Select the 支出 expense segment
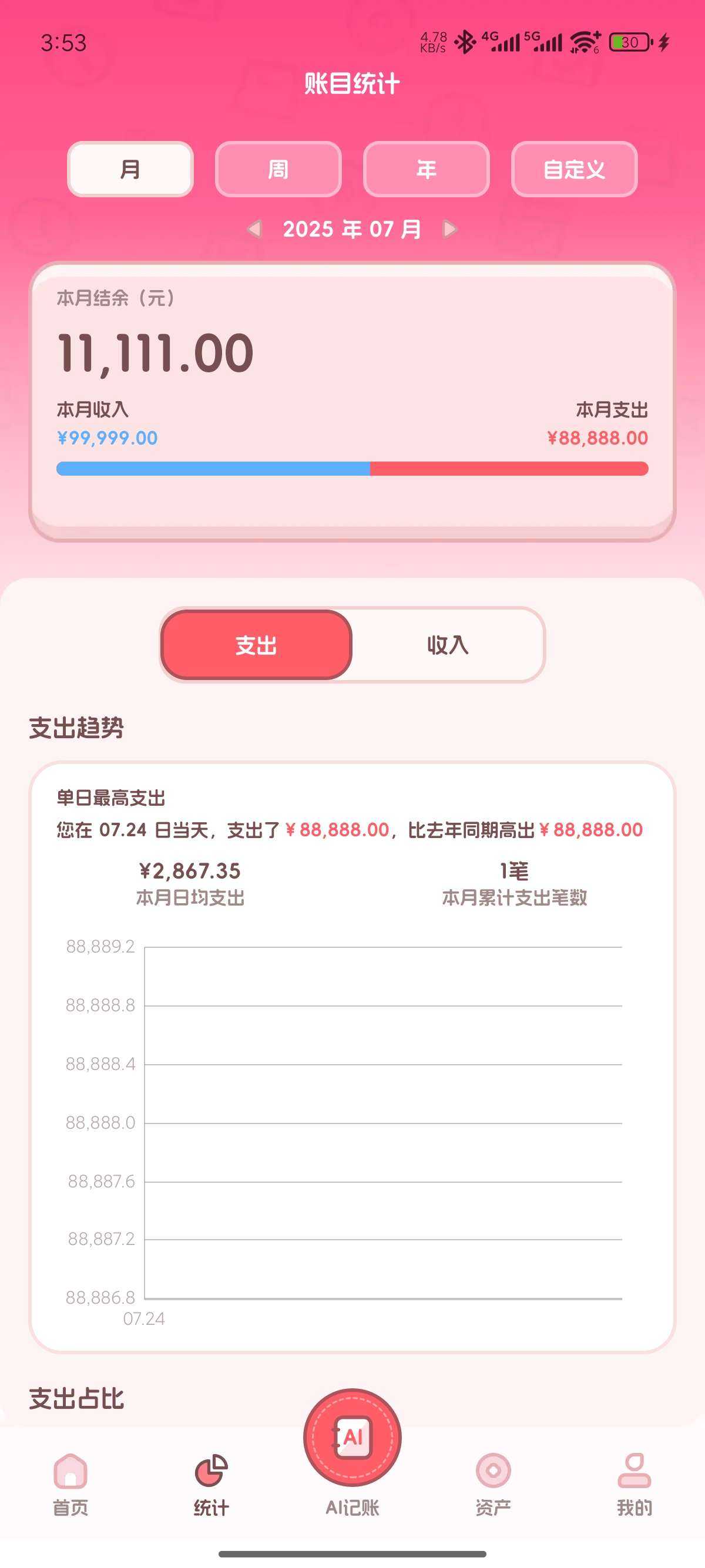The height and width of the screenshot is (1568, 705). (256, 645)
